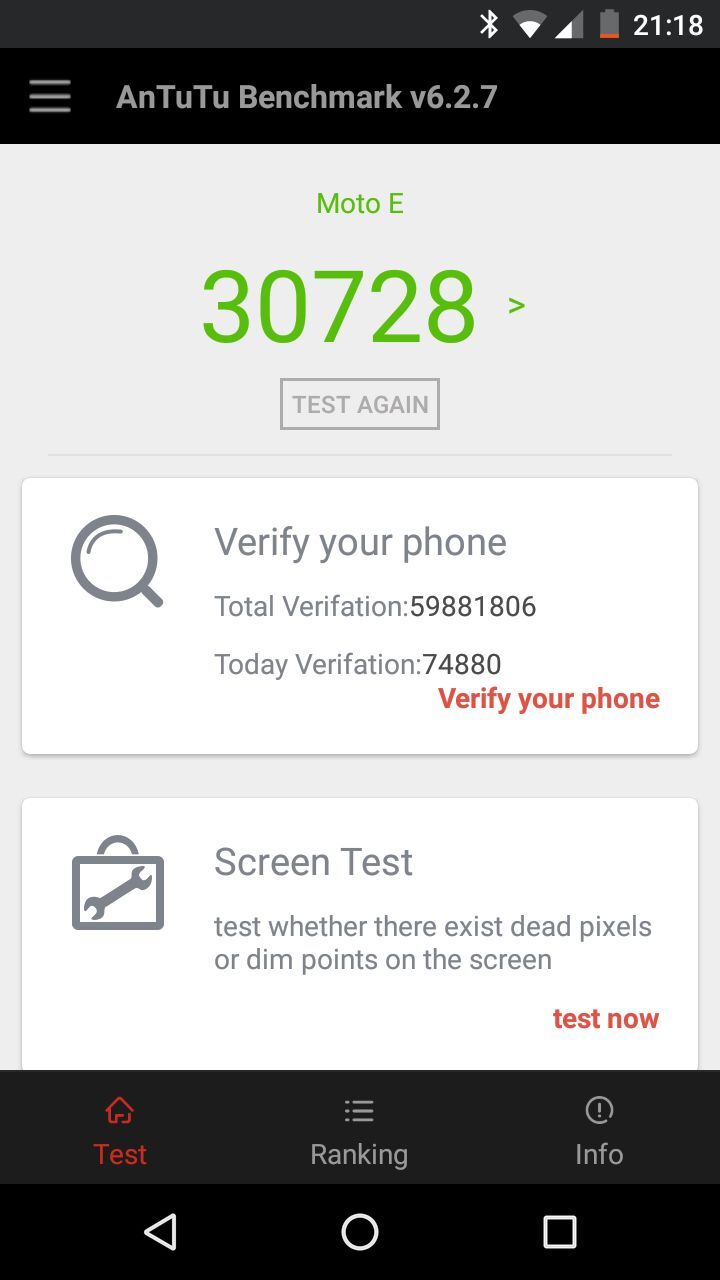The width and height of the screenshot is (720, 1280).
Task: Select the Test tab home icon
Action: 119,1110
